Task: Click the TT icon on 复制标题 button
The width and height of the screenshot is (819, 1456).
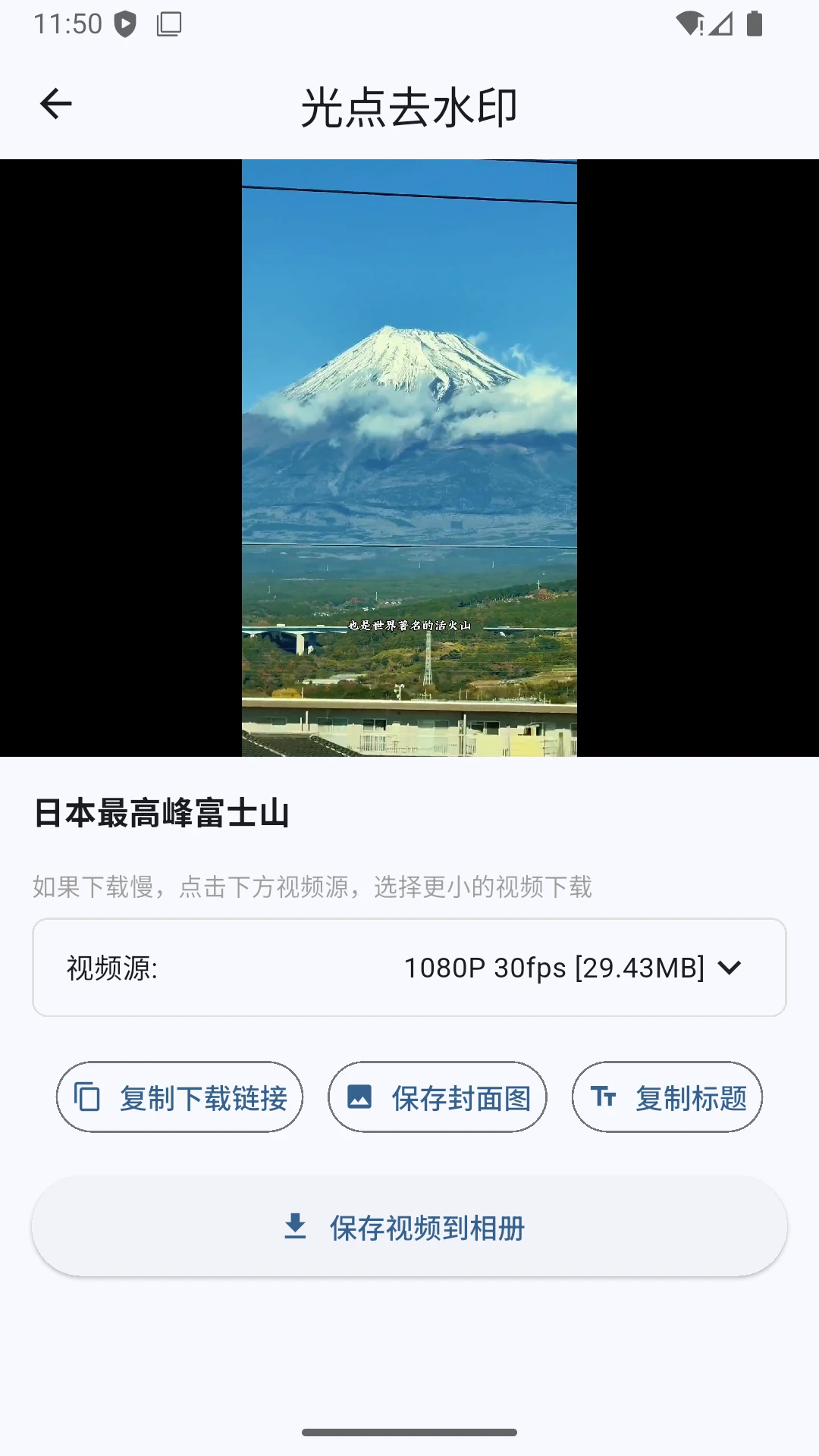Action: 604,1097
